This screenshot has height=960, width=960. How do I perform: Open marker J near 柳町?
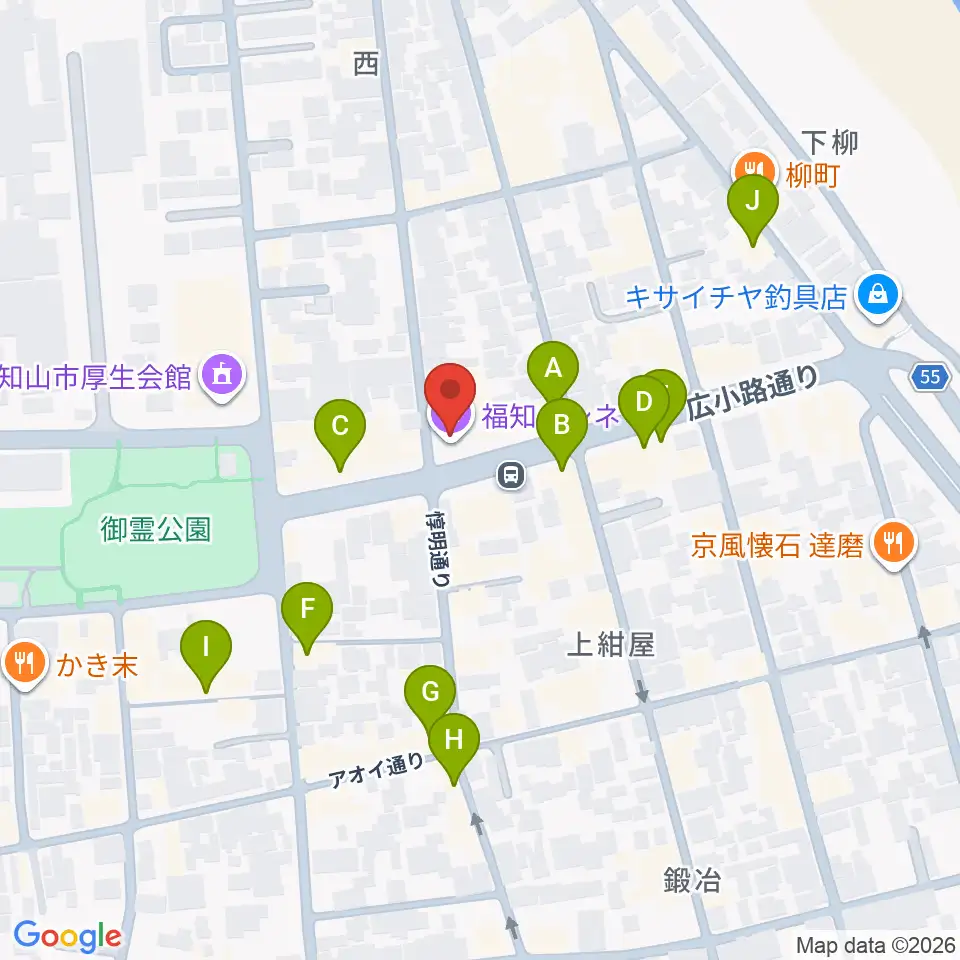[752, 201]
